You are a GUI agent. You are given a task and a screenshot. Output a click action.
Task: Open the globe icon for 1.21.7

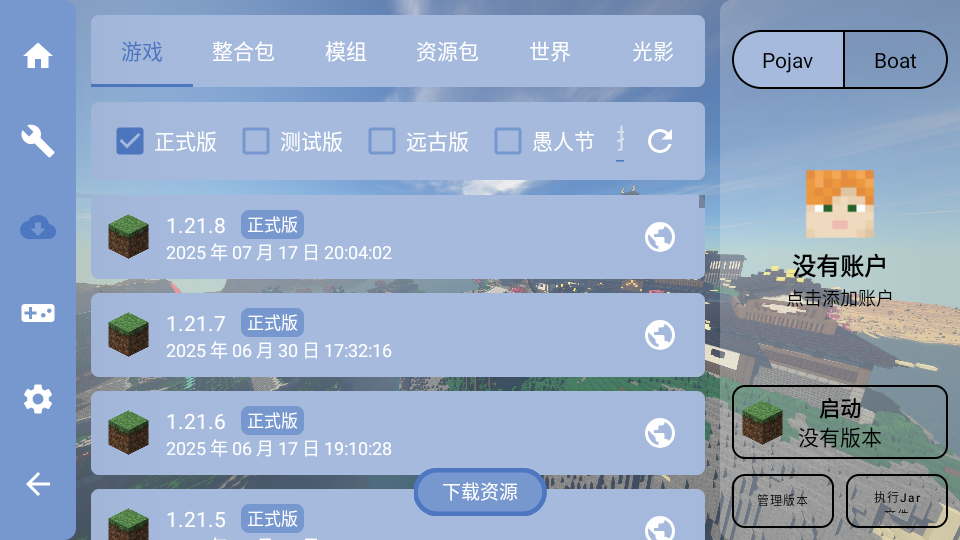660,335
